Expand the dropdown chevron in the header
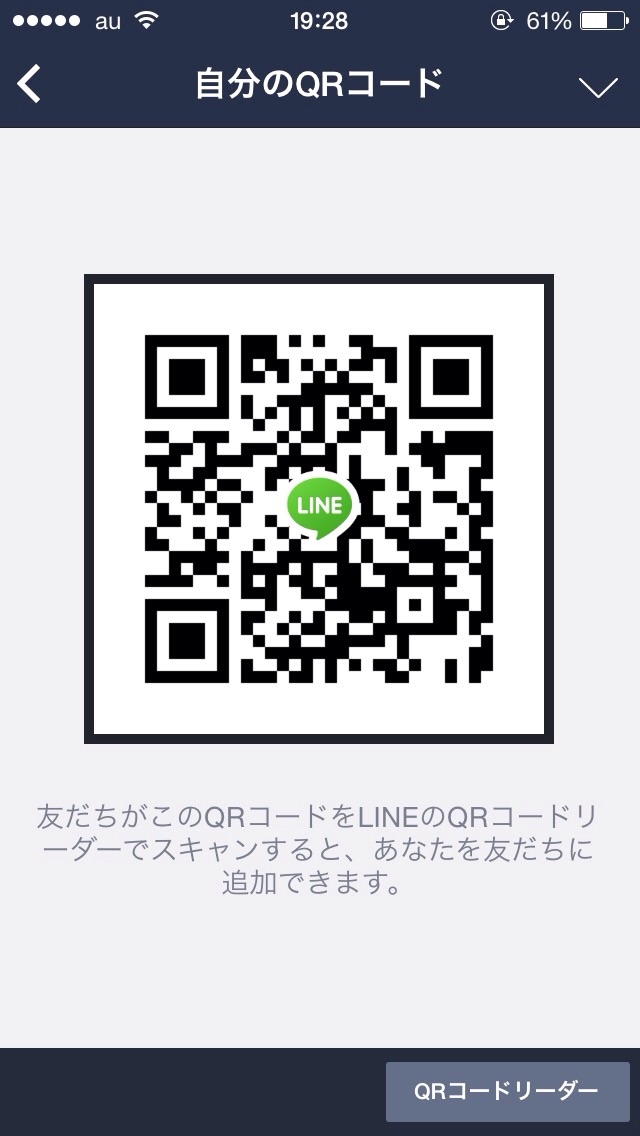640x1136 pixels. coord(599,88)
